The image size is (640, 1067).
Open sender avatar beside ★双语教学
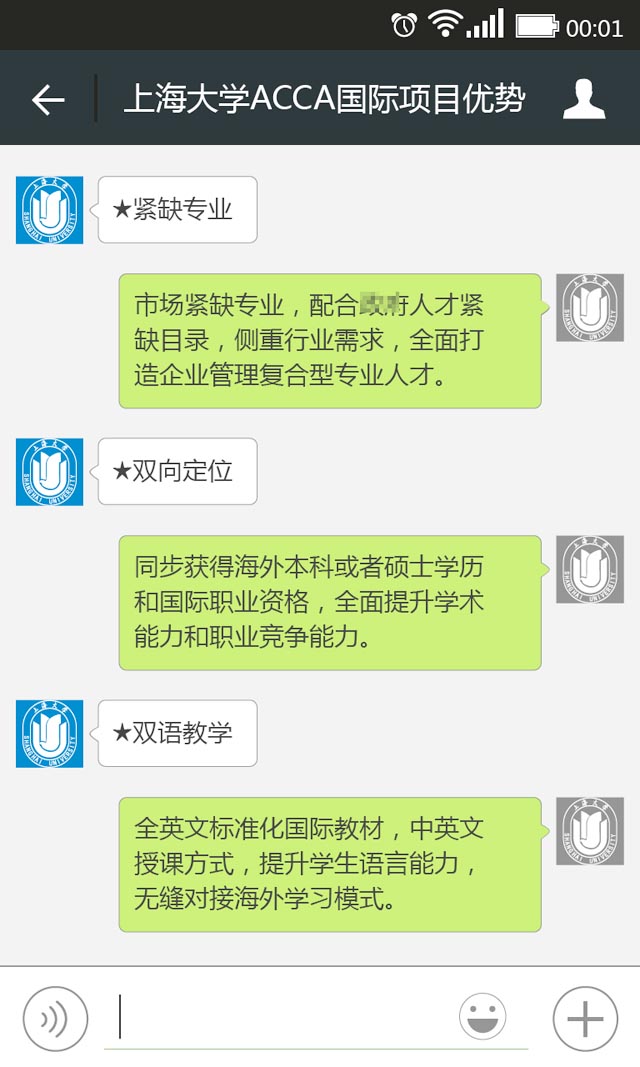(49, 734)
